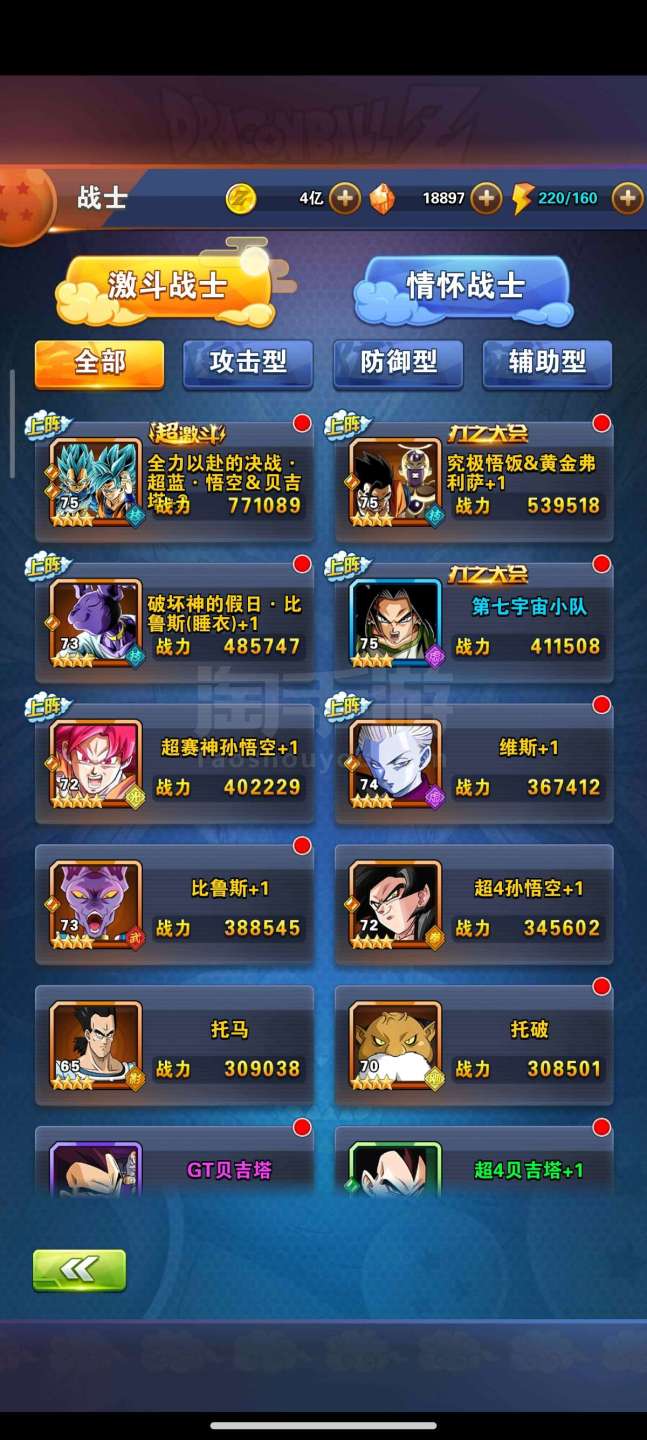This screenshot has width=647, height=1440.
Task: Filter by 防御型 warriors
Action: 398,363
